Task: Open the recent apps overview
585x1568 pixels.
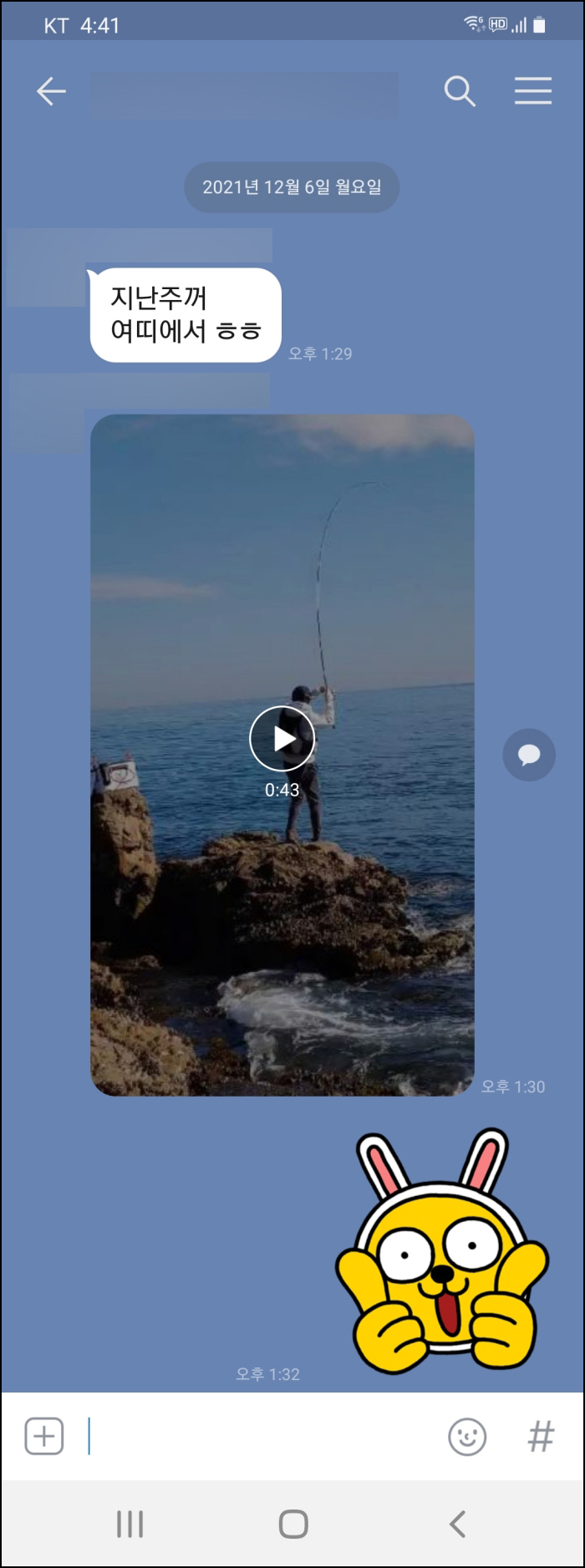Action: pos(130,1524)
